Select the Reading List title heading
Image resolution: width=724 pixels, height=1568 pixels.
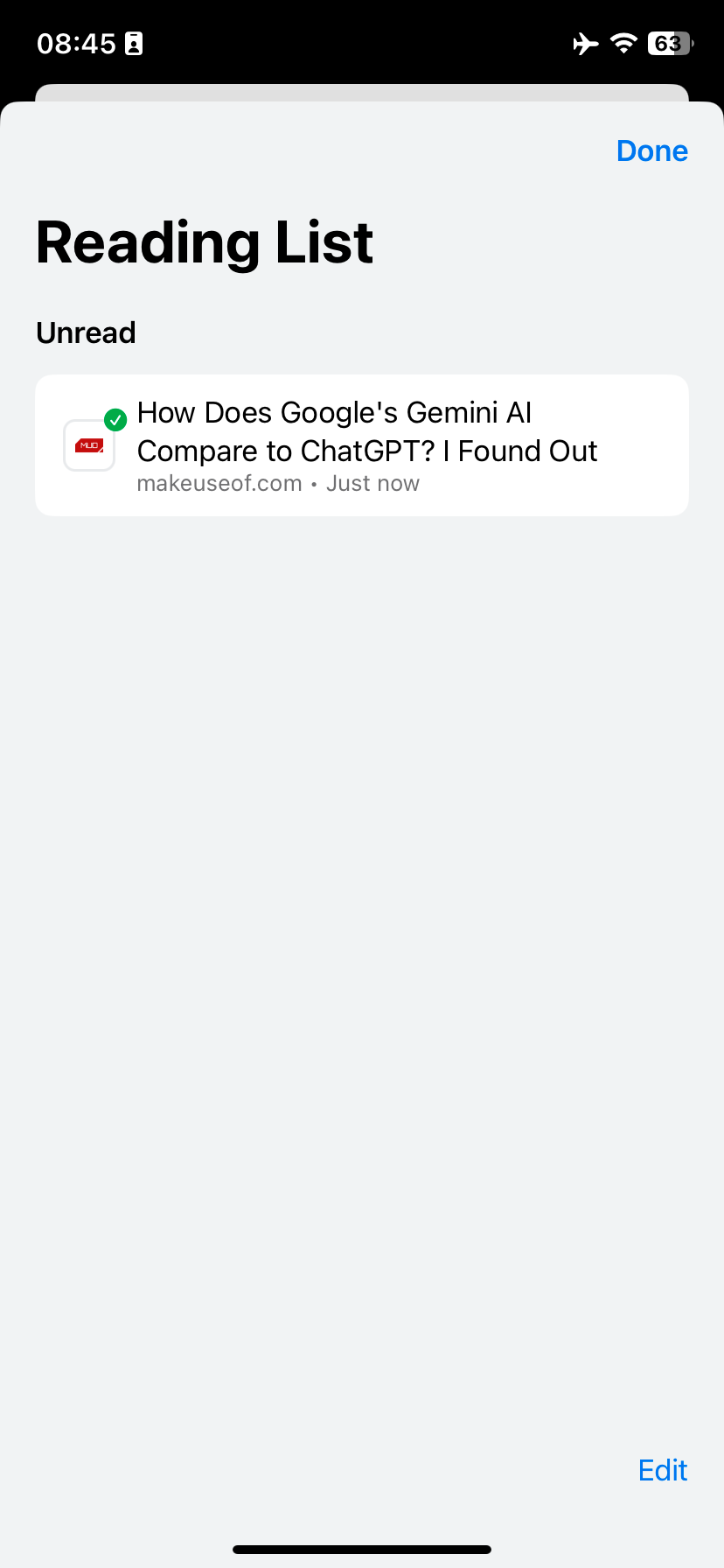(x=204, y=242)
